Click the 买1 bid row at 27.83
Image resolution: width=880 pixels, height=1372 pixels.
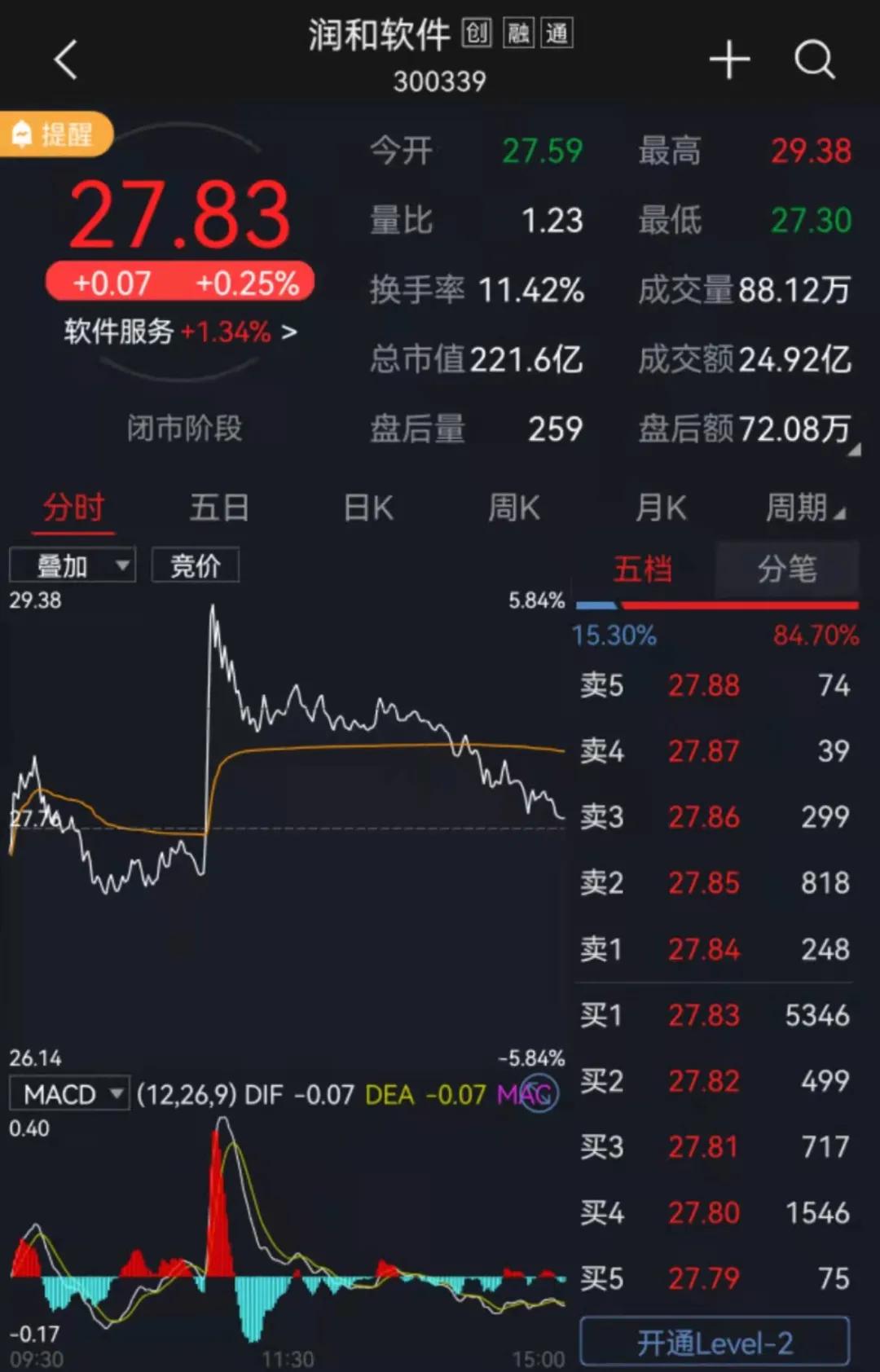tap(715, 1015)
